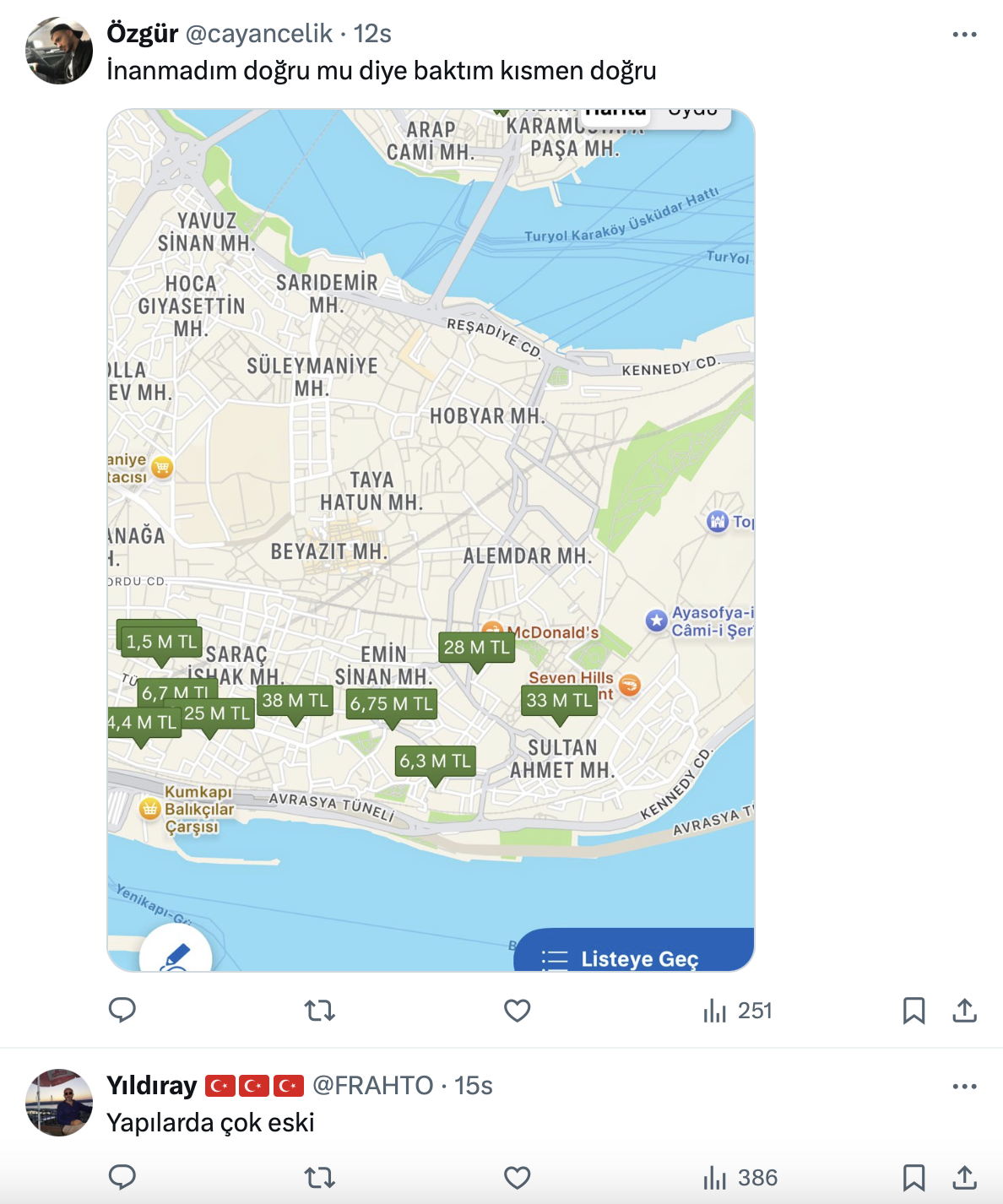Open overflow menu on Özgür's tweet
This screenshot has height=1204, width=1003.
pos(964,35)
